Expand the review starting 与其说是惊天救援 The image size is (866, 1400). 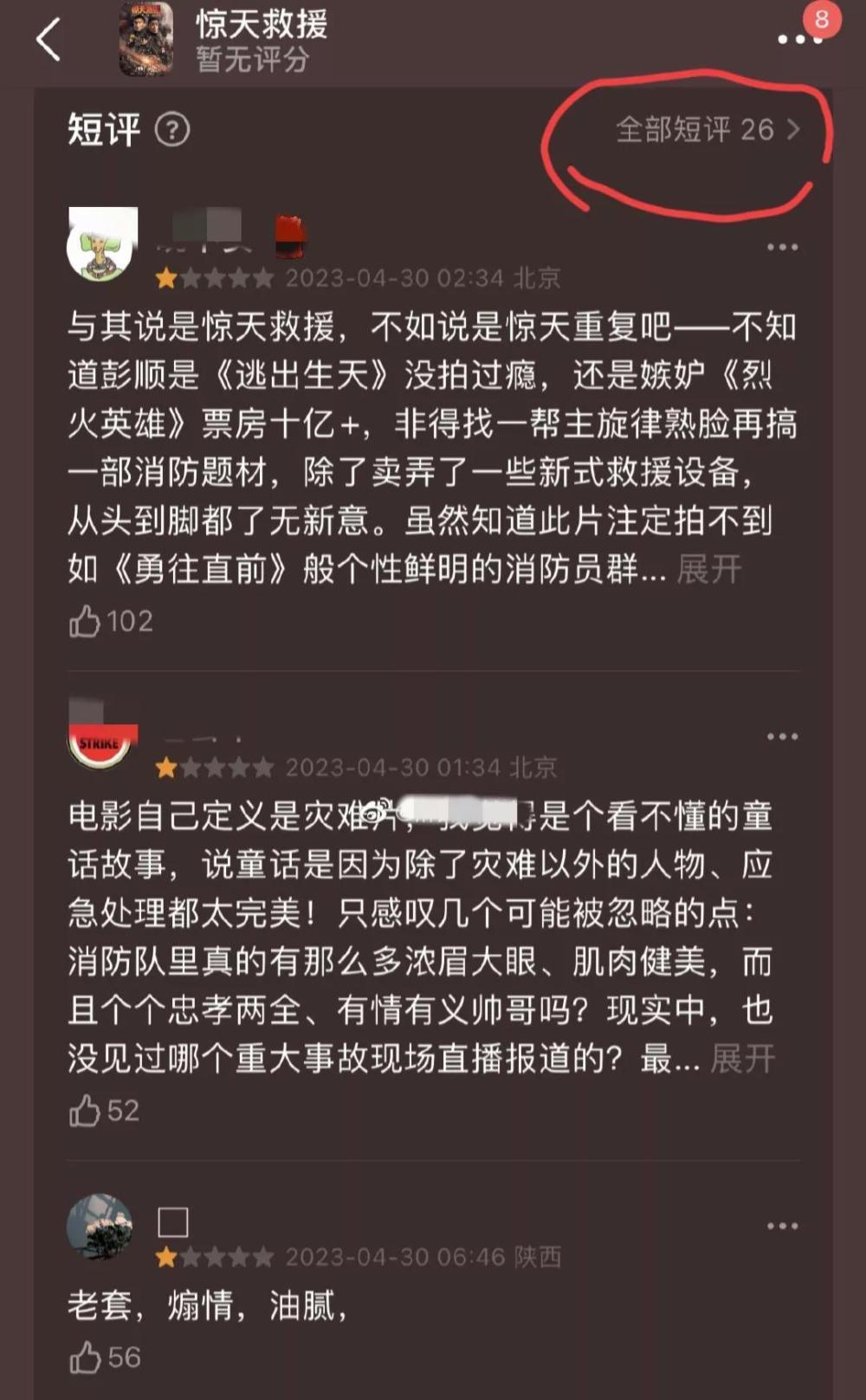coord(708,569)
